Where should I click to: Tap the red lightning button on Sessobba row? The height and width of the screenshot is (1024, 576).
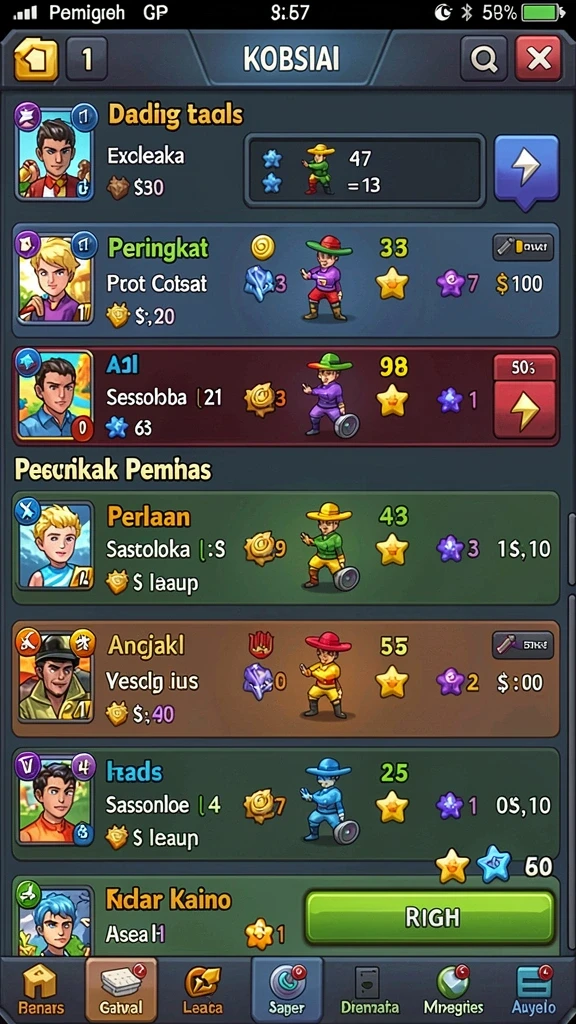click(525, 409)
